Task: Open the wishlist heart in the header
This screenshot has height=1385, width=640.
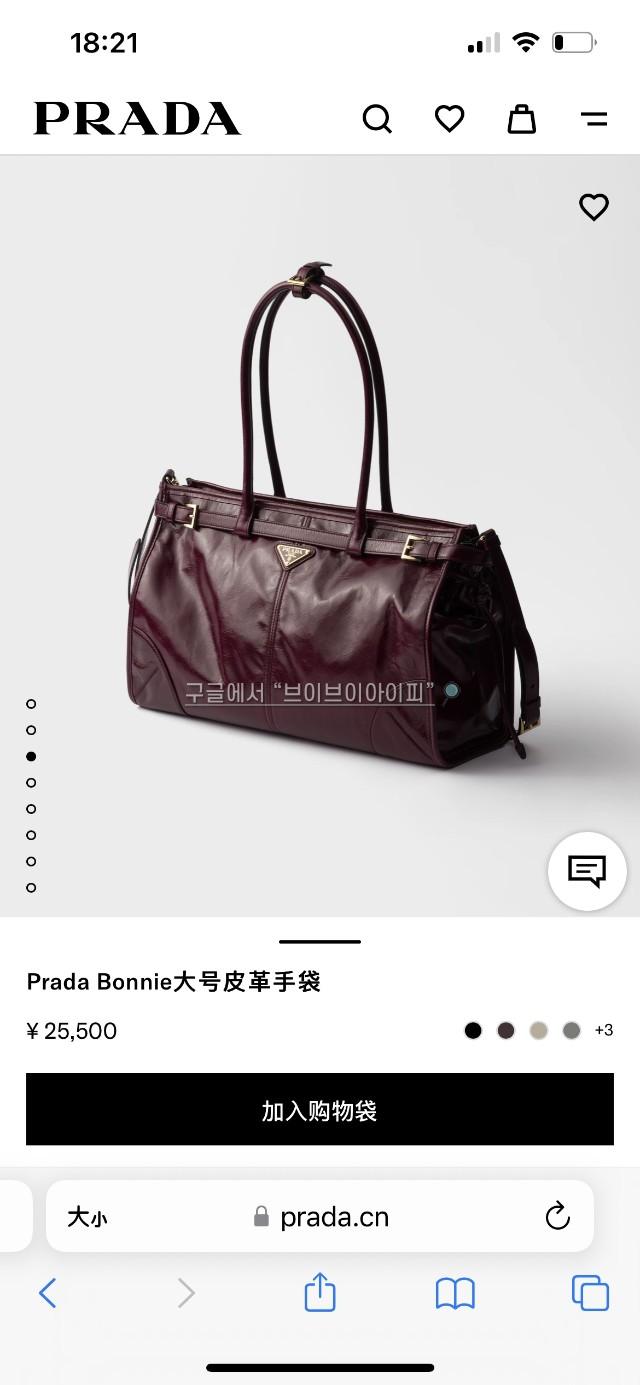Action: point(449,119)
